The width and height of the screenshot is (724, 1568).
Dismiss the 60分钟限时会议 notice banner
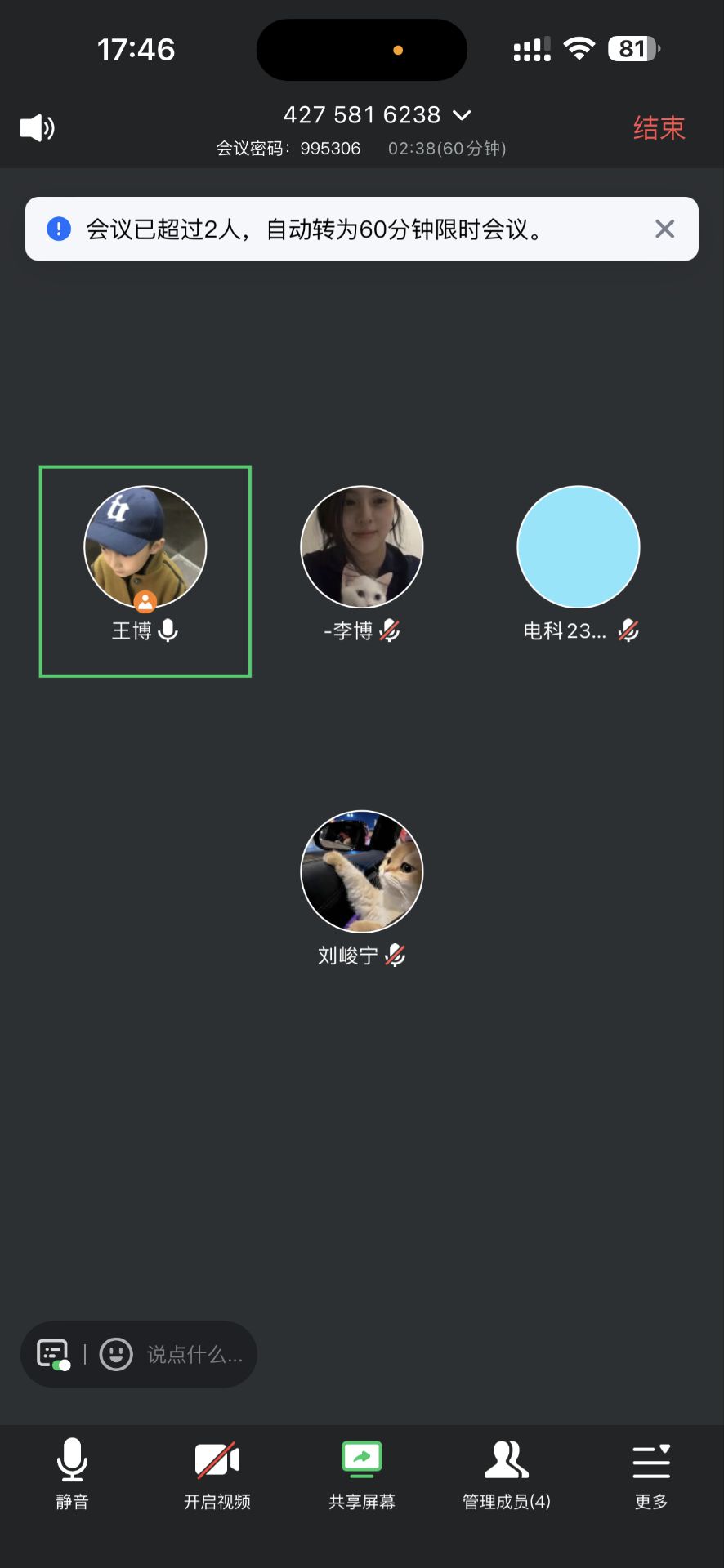click(664, 229)
